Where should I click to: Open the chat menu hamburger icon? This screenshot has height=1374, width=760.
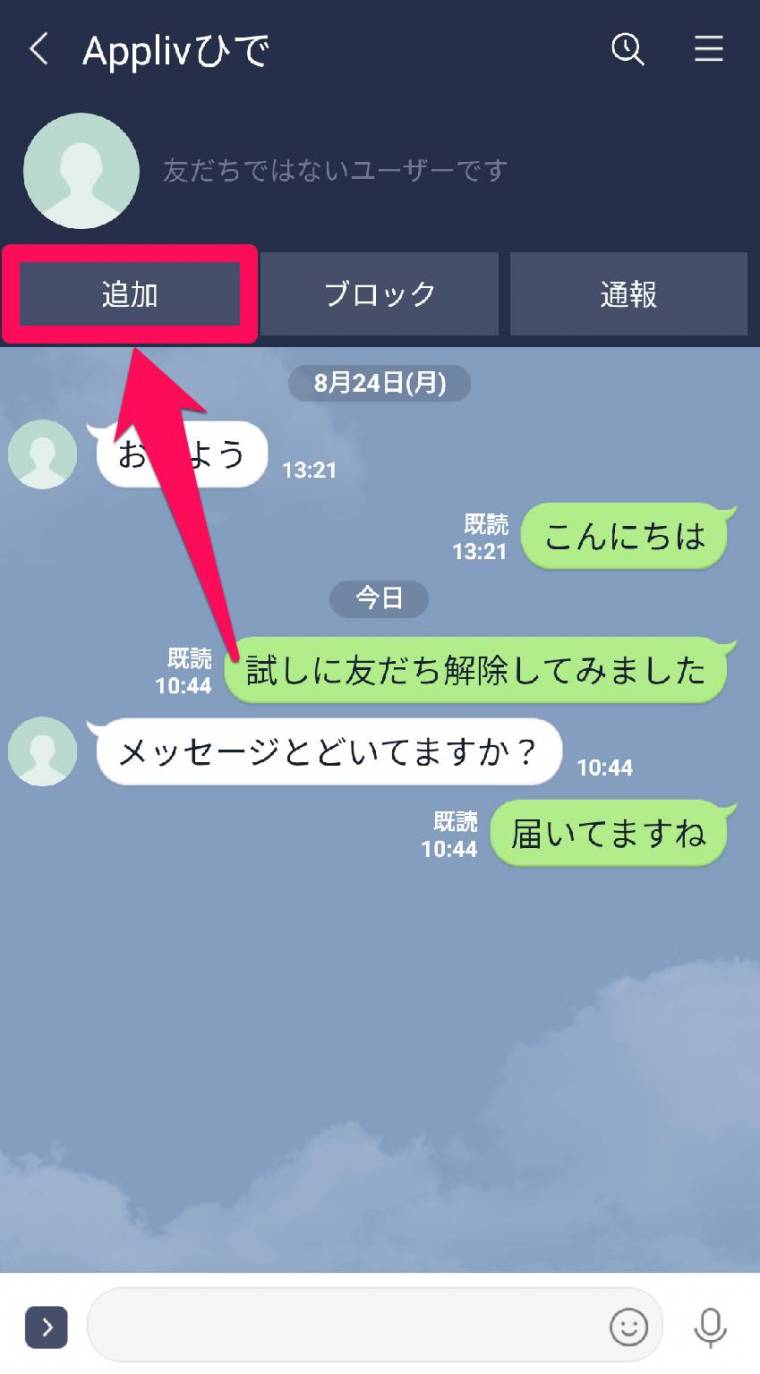[709, 49]
